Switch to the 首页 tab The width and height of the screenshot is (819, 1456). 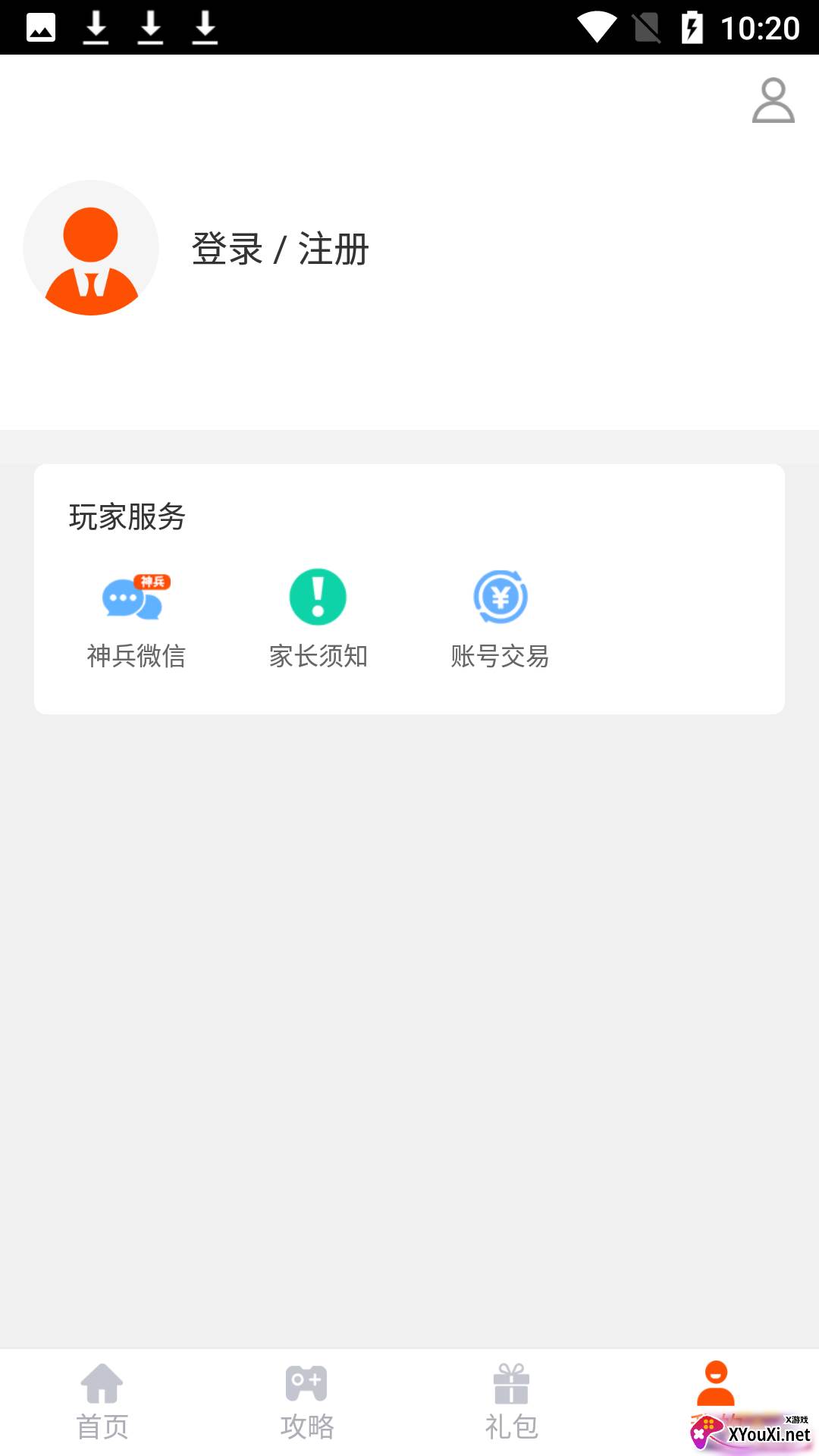pos(102,1401)
